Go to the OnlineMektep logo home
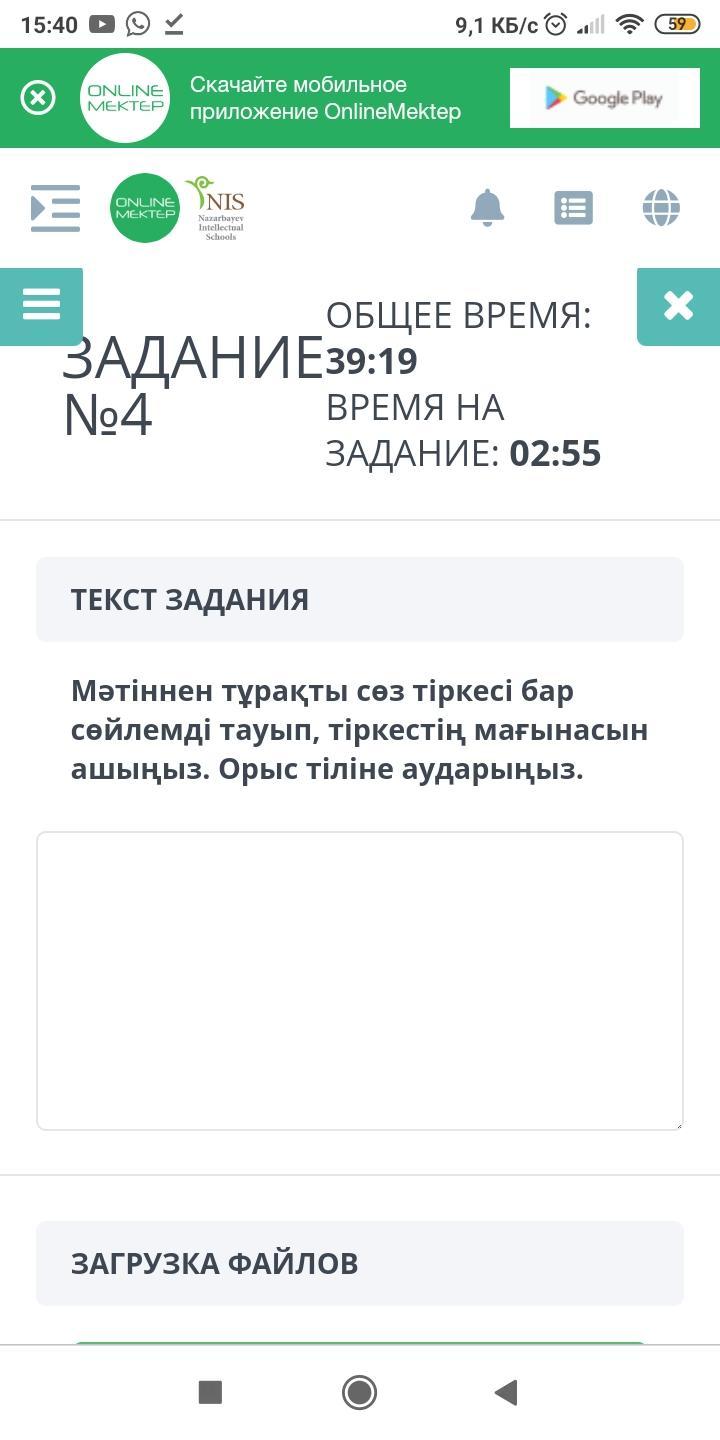 pos(145,208)
